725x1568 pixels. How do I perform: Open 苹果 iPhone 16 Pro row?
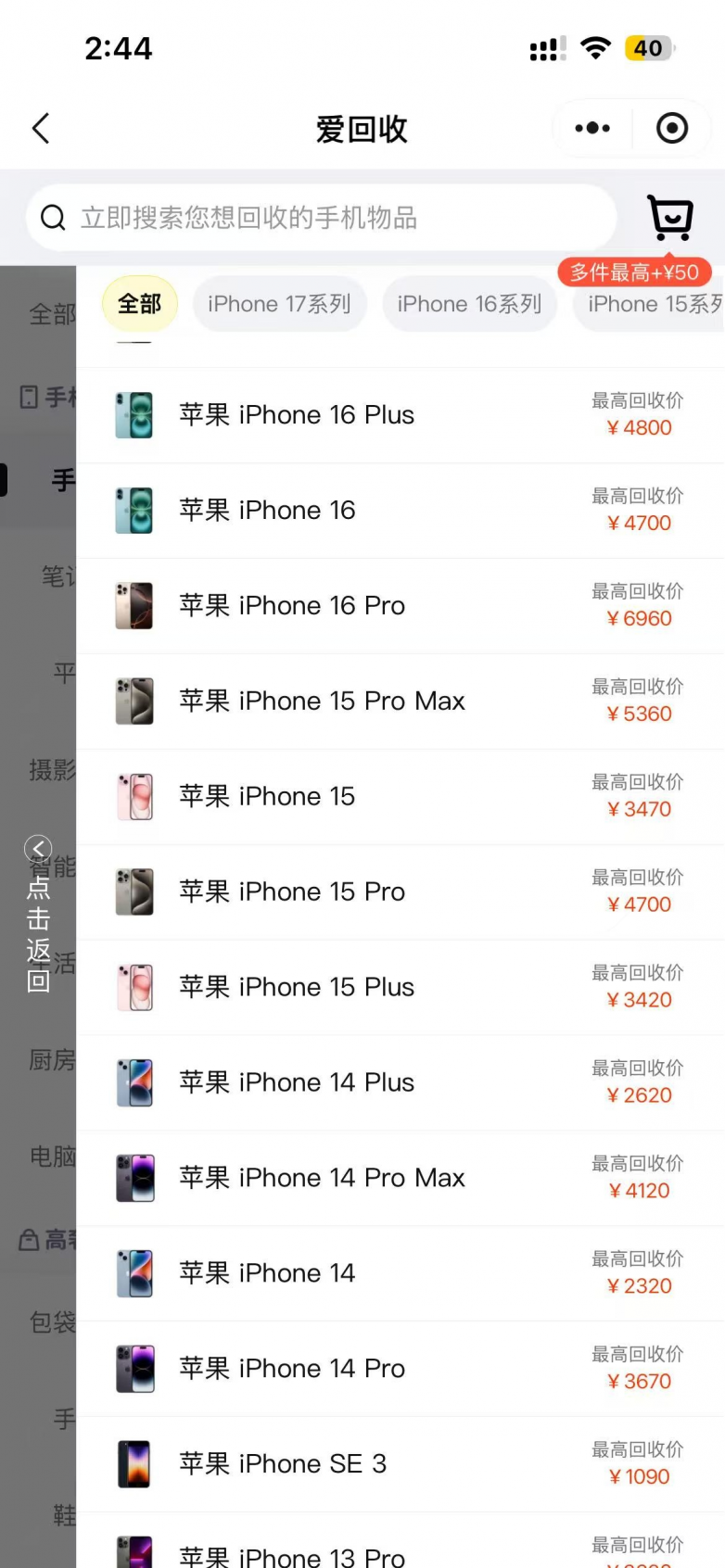point(399,606)
